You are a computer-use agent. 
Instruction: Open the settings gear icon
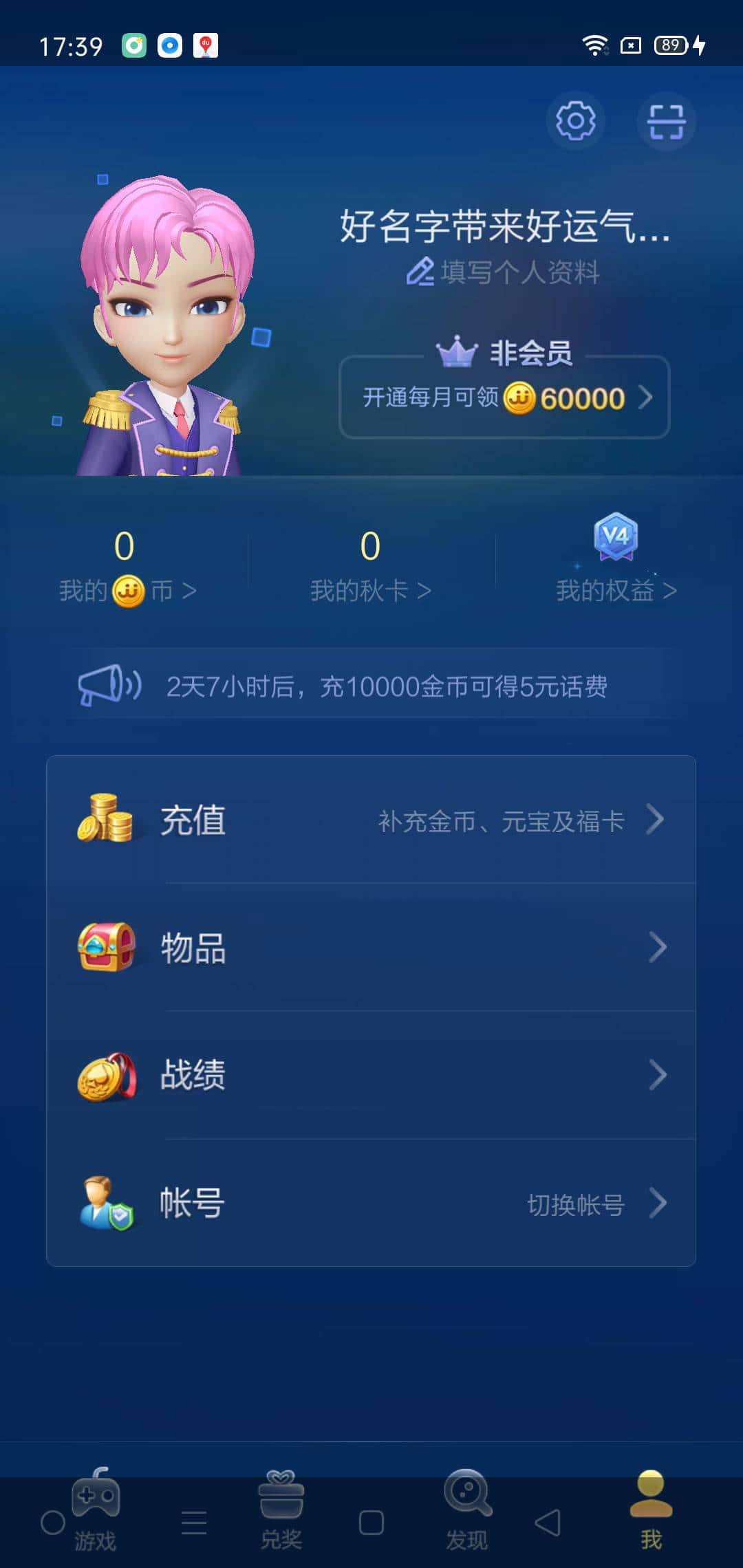point(576,121)
